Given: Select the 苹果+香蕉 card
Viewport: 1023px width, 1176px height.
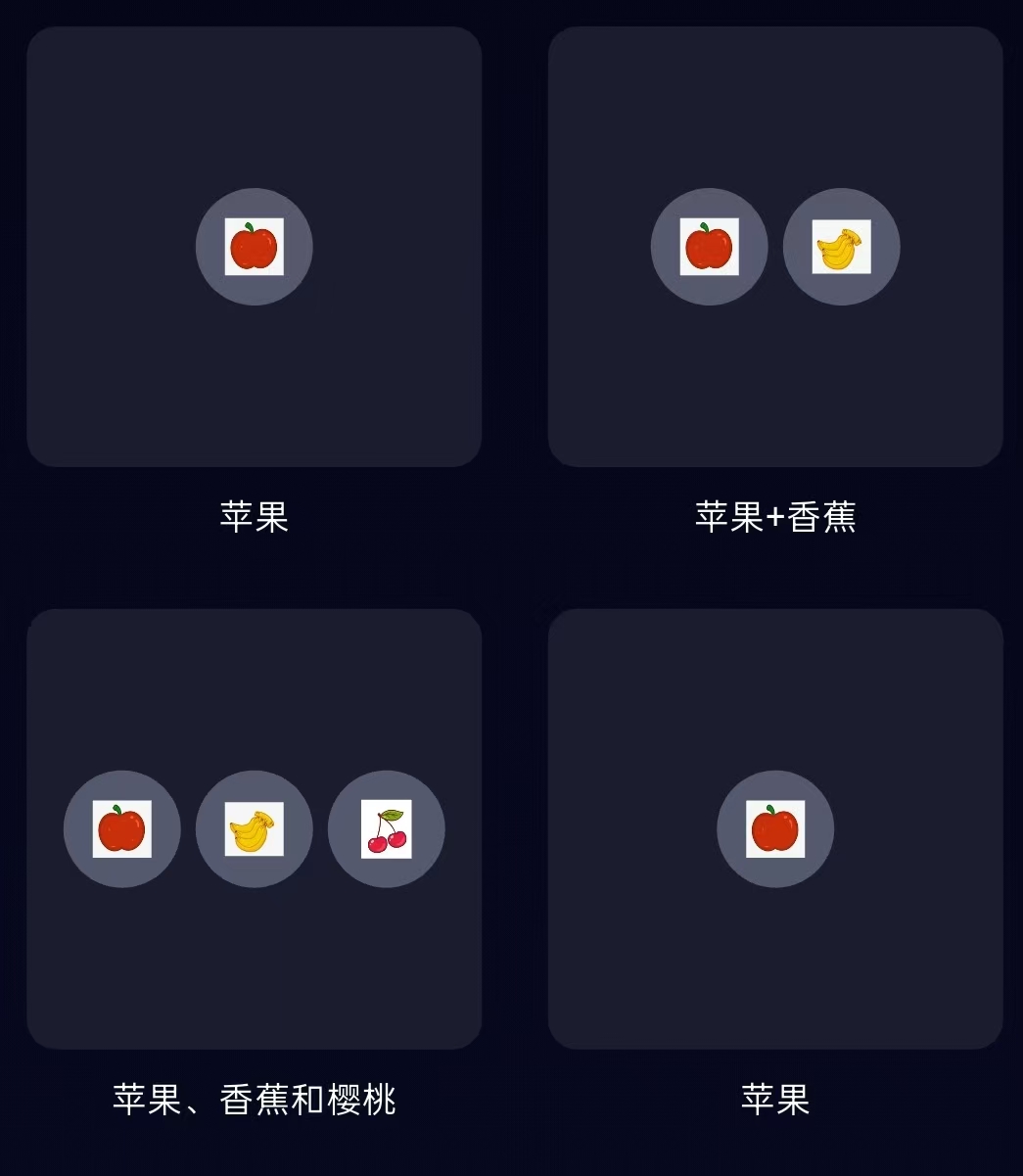Looking at the screenshot, I should 774,247.
